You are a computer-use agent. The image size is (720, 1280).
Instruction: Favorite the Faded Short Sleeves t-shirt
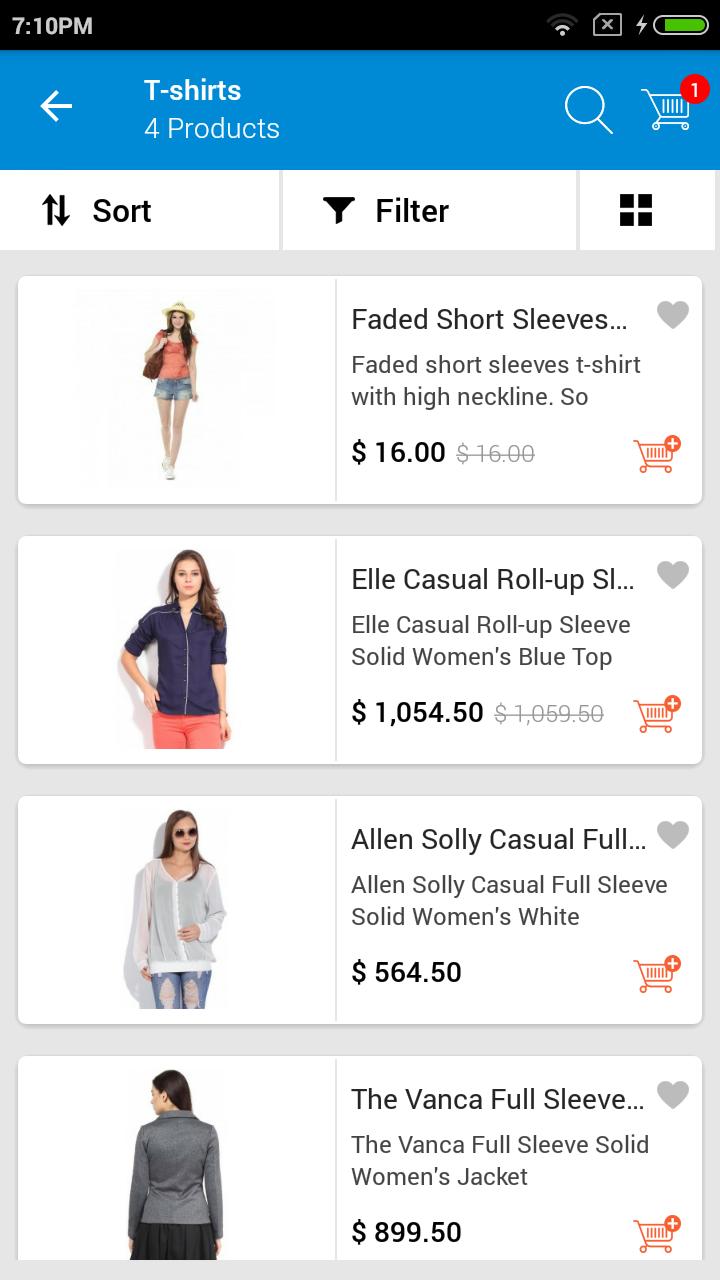click(x=673, y=314)
